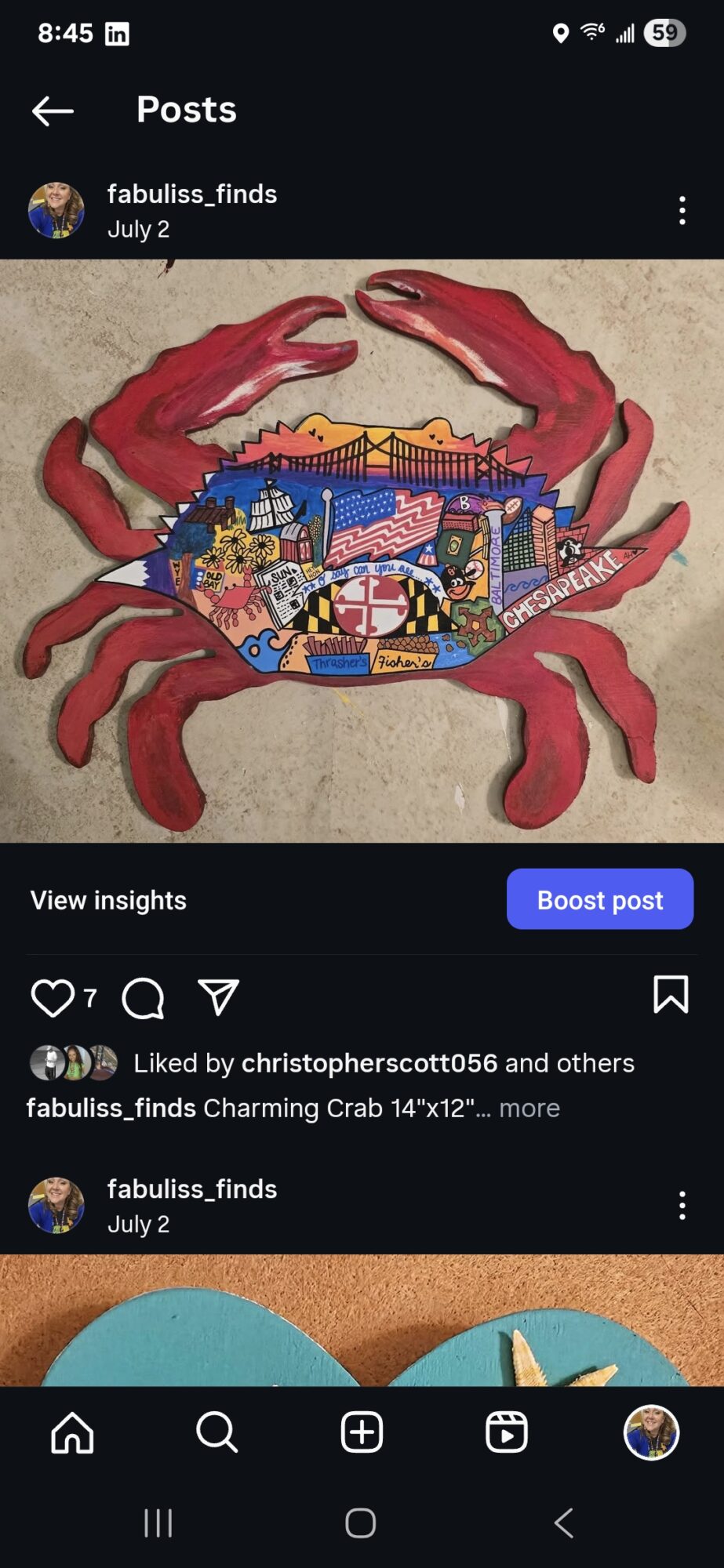Image resolution: width=724 pixels, height=1568 pixels.
Task: Switch to the Search tab
Action: pyautogui.click(x=216, y=1432)
